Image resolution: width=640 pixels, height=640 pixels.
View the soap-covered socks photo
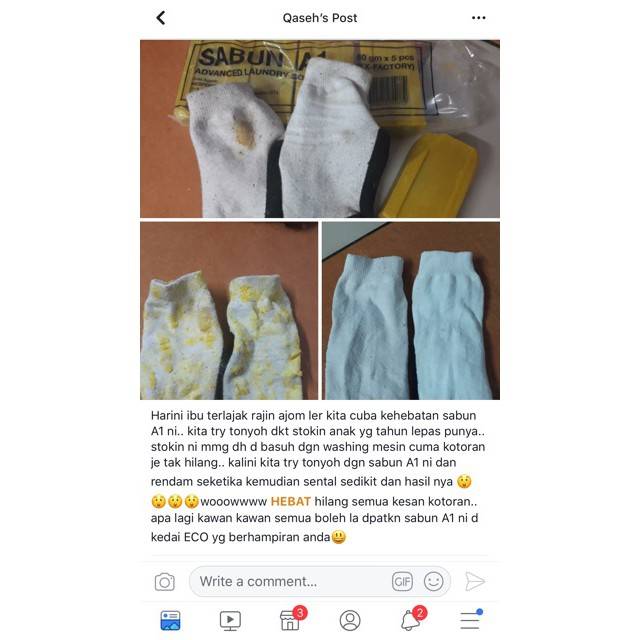click(x=229, y=311)
